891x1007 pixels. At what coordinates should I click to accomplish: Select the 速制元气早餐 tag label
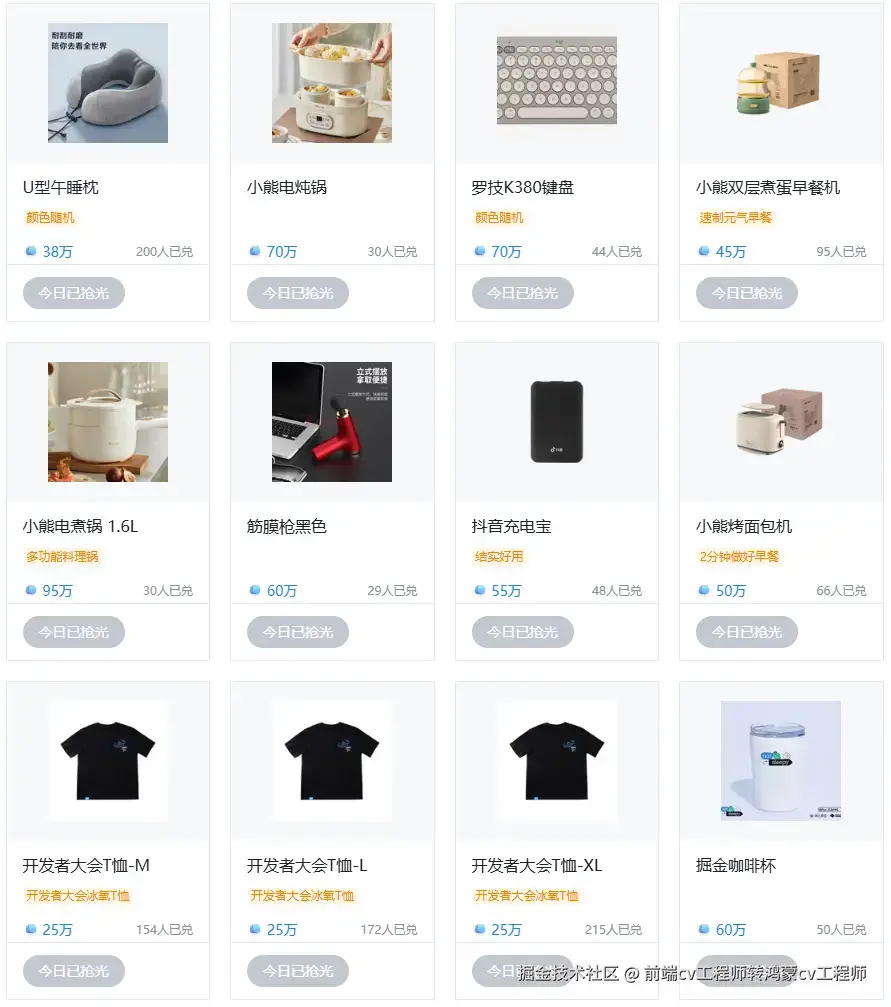[738, 217]
